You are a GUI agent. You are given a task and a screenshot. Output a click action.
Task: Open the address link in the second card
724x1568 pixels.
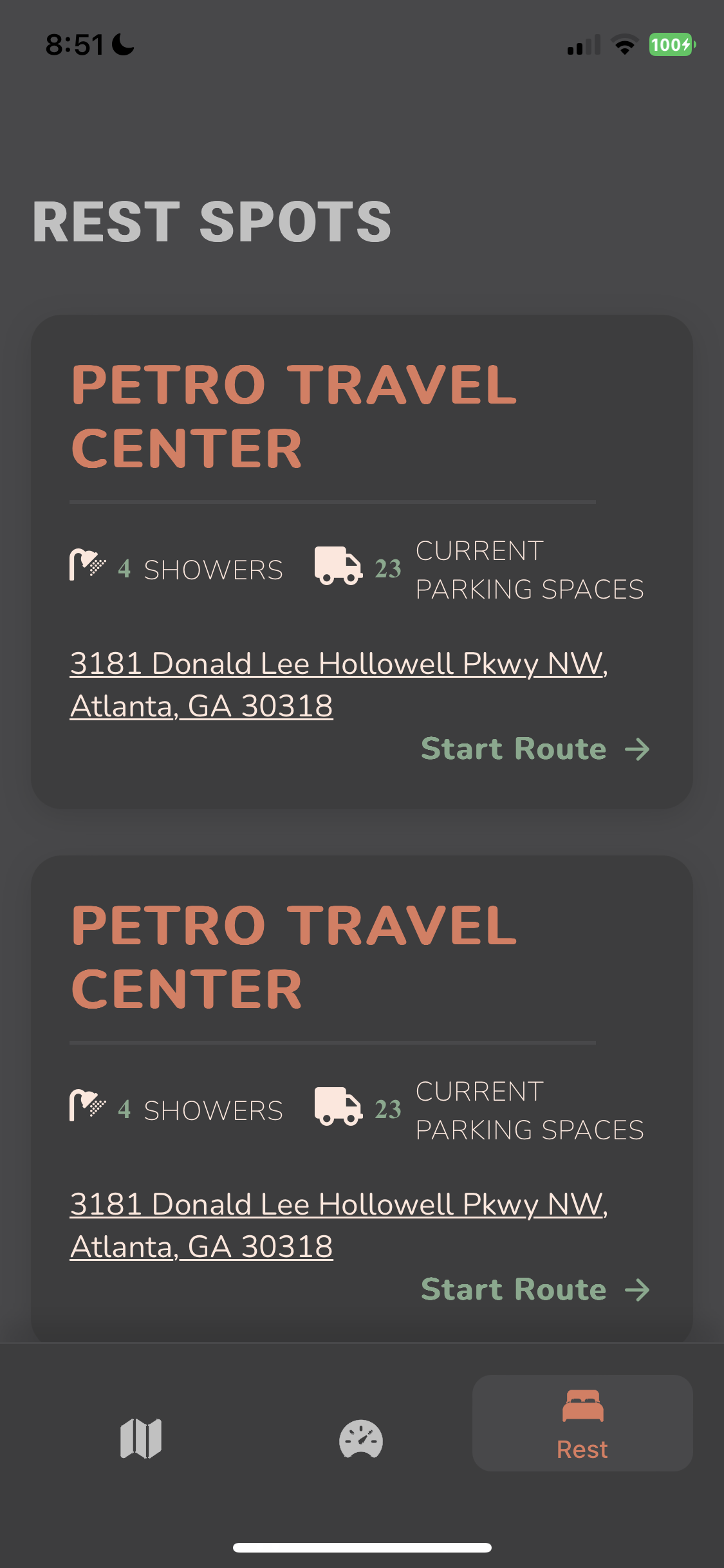tap(339, 1225)
